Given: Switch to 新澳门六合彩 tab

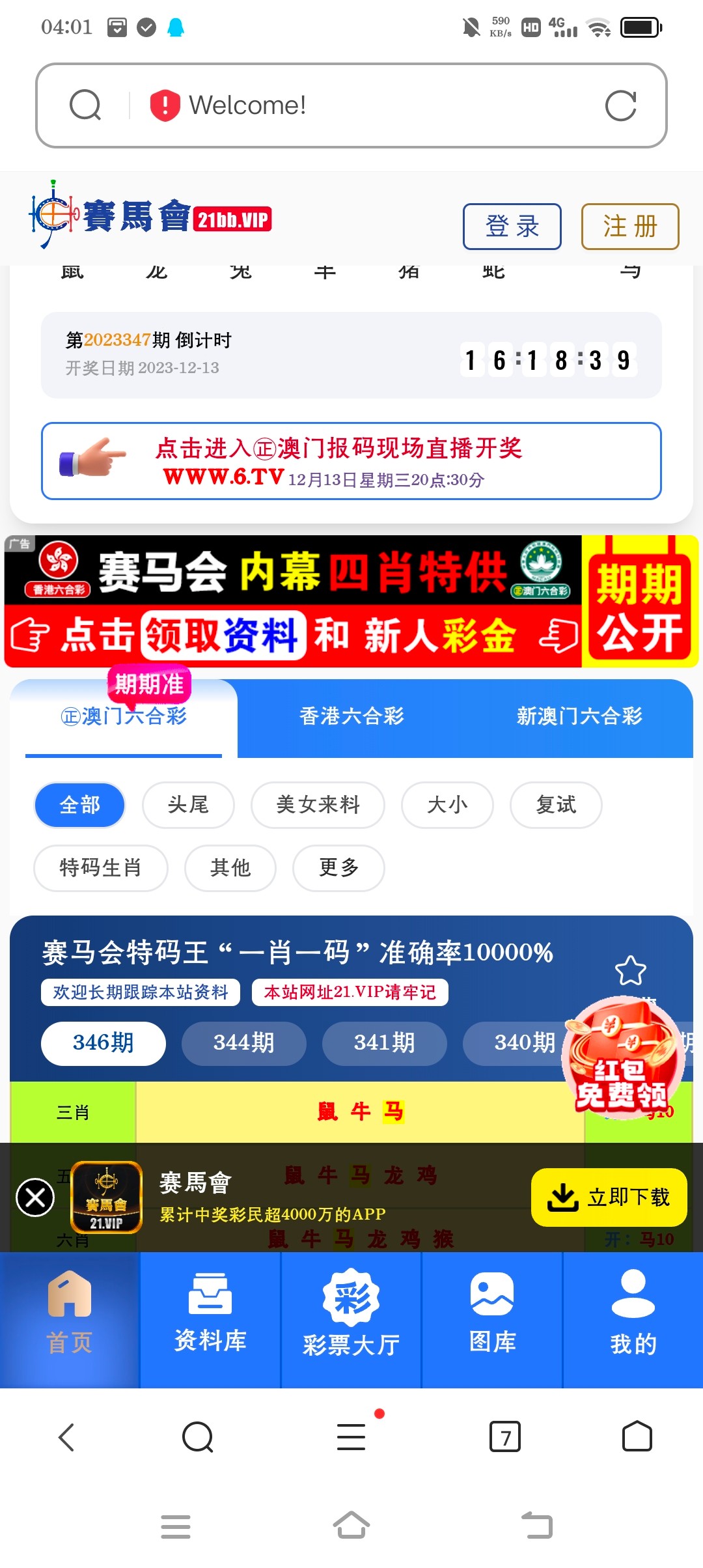Looking at the screenshot, I should 579,716.
